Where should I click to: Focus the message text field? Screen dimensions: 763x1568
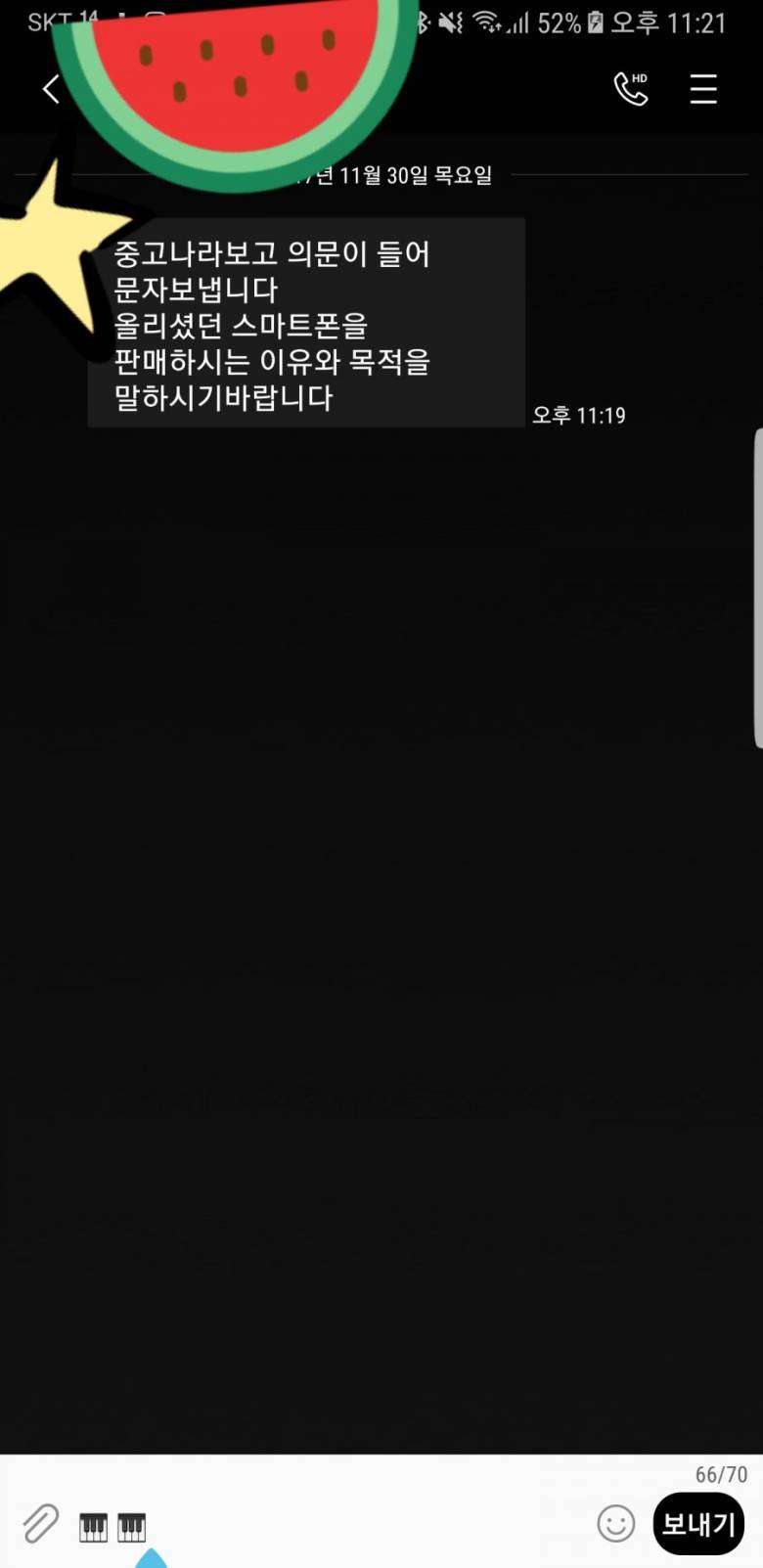tap(362, 1524)
